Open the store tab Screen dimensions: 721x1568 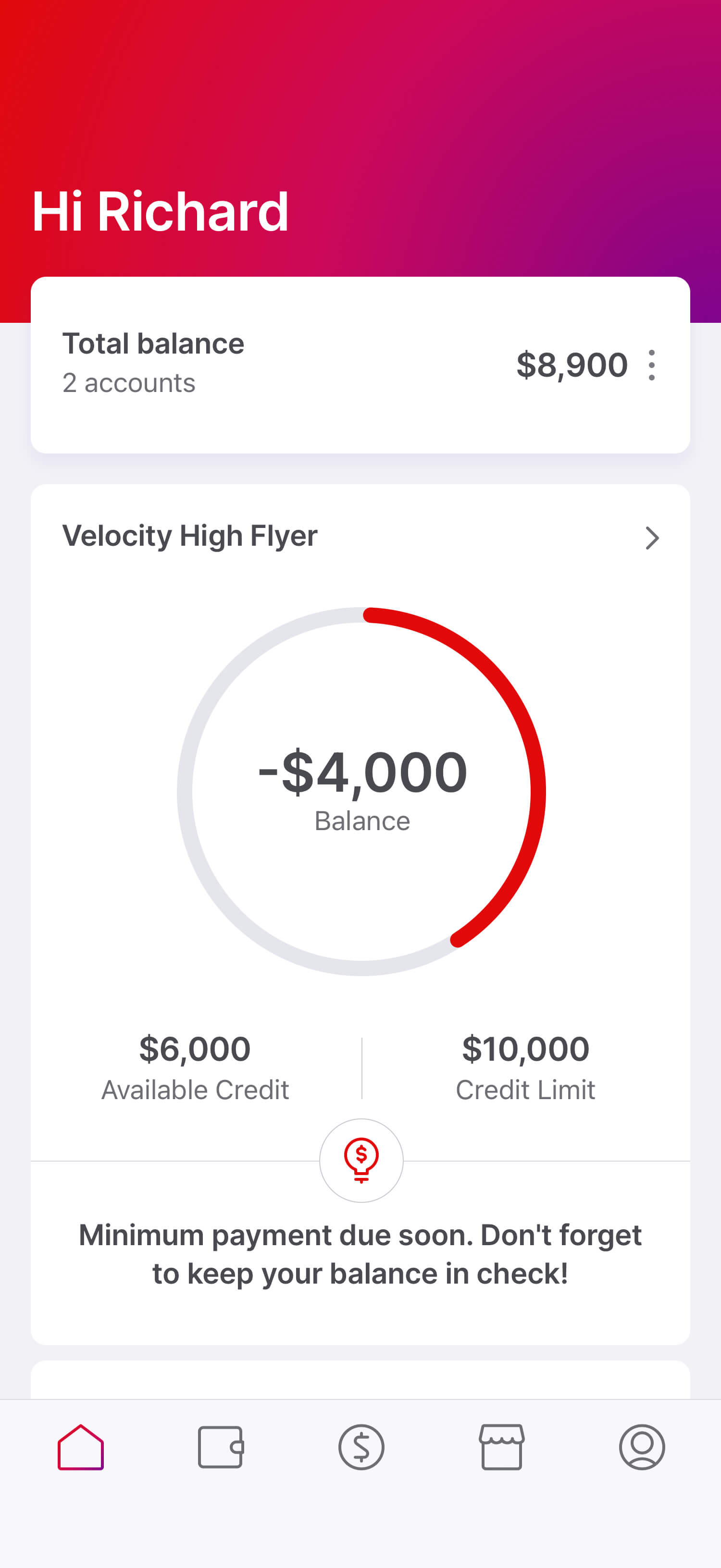click(x=501, y=1447)
